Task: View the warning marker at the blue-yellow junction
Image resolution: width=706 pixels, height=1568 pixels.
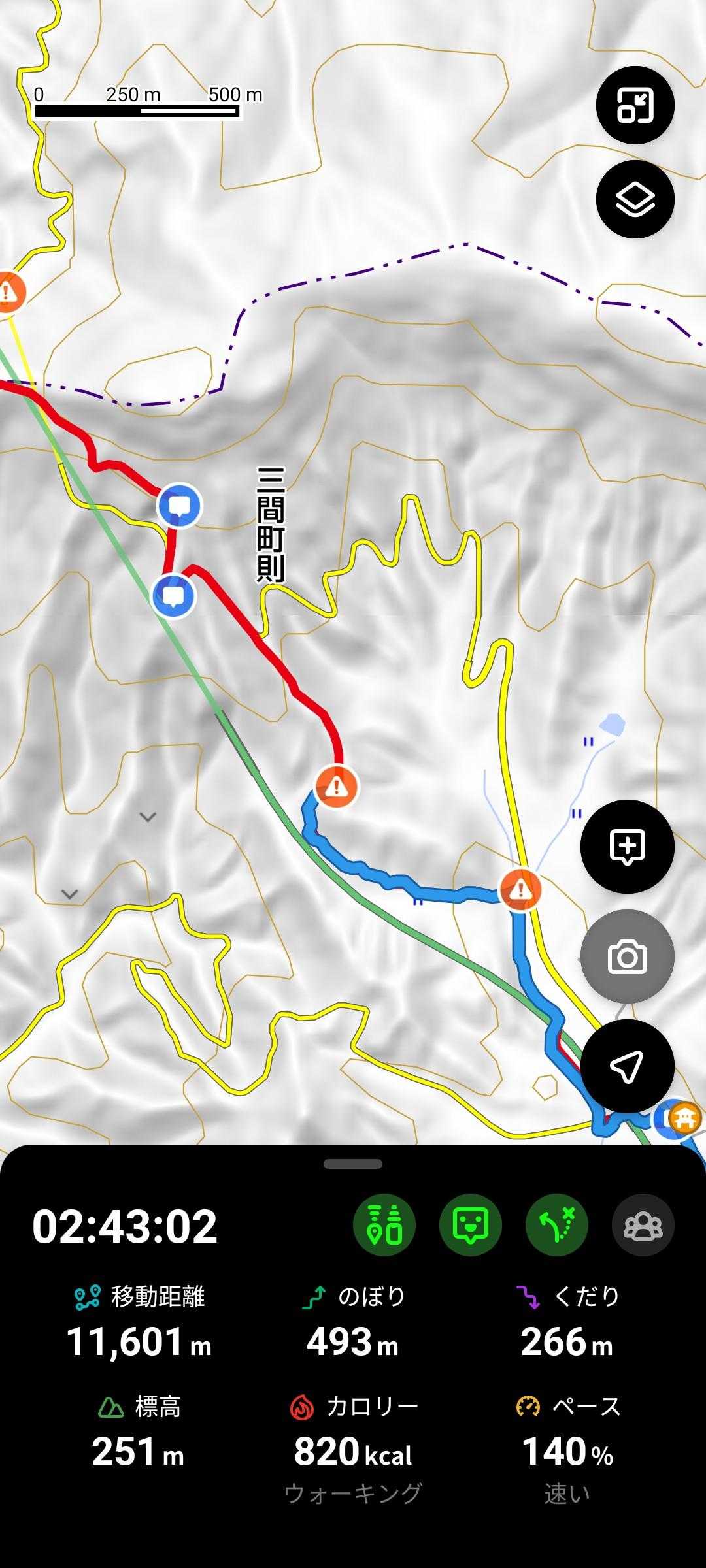Action: coord(520,889)
